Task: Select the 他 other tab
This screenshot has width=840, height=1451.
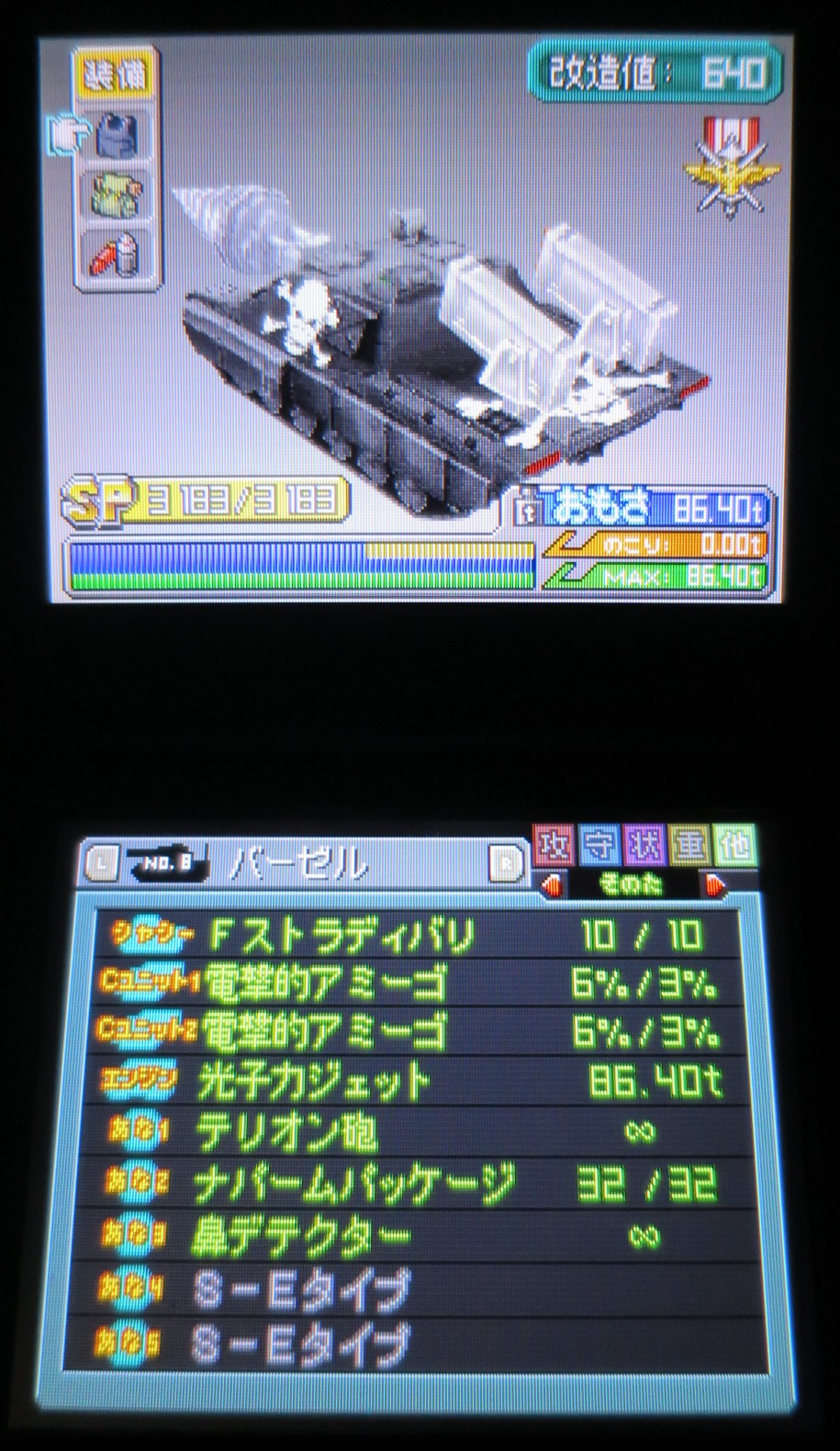Action: pos(734,845)
